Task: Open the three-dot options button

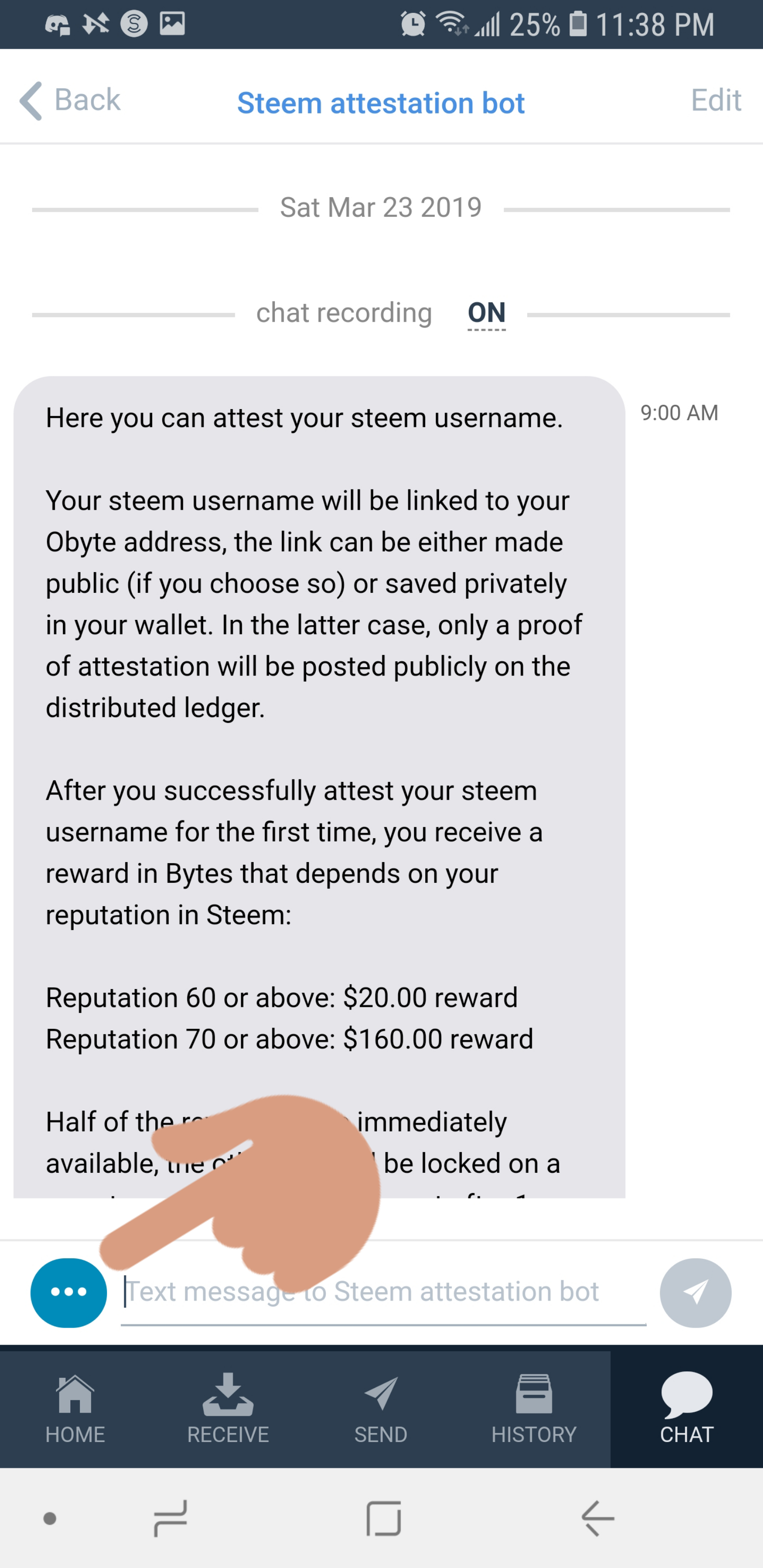Action: pos(69,1292)
